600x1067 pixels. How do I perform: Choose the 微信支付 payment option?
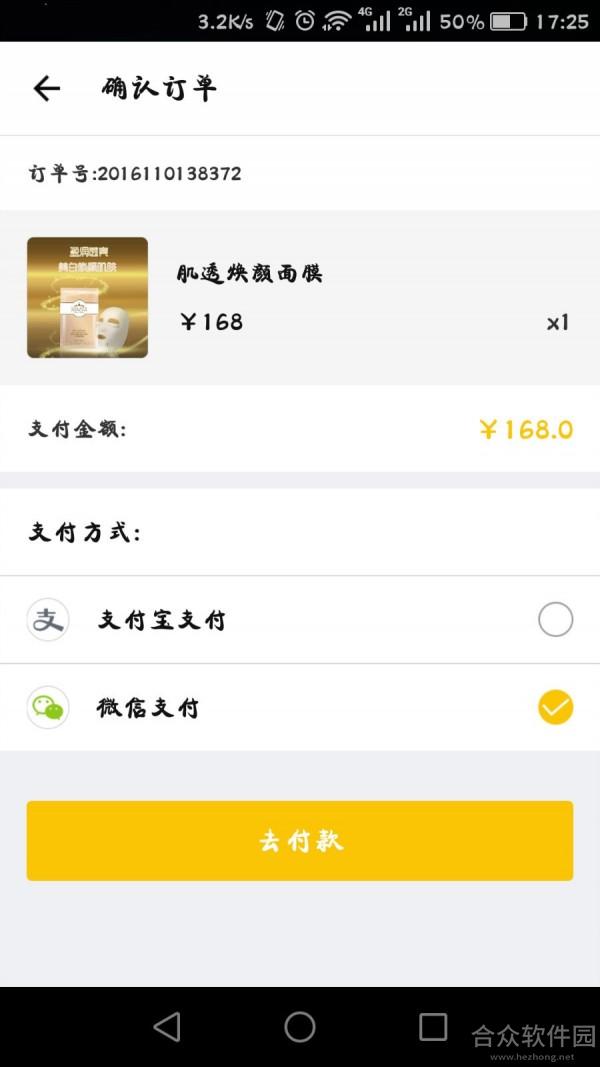pyautogui.click(x=300, y=708)
